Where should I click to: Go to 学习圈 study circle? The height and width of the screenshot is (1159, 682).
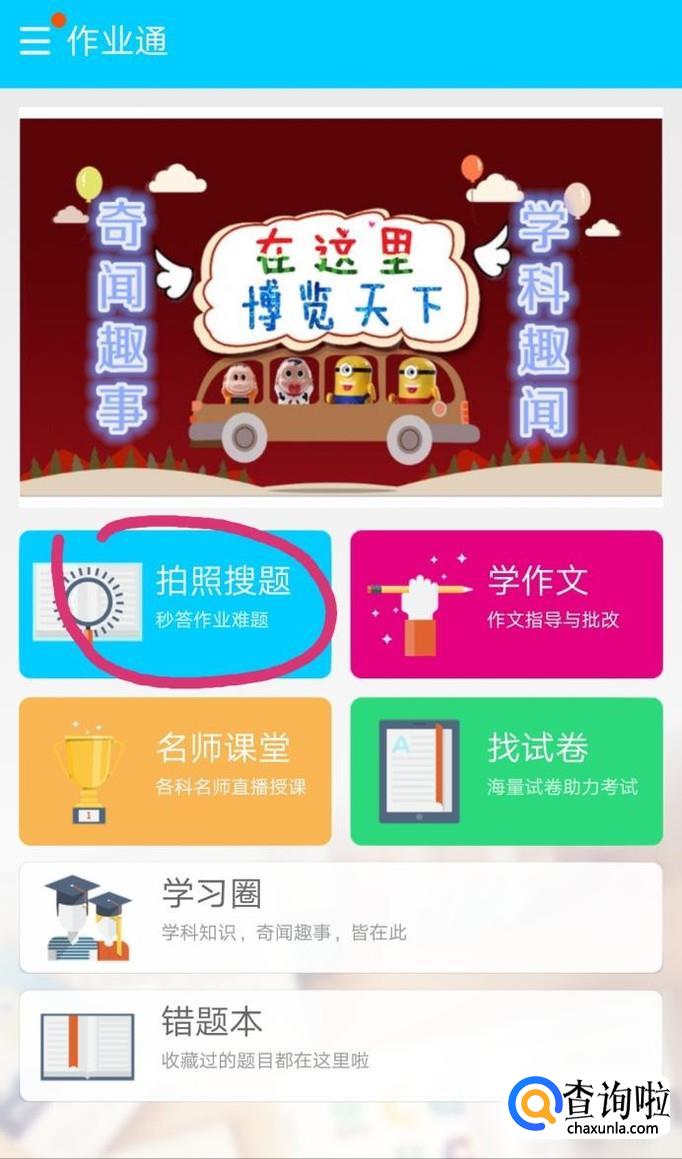click(341, 917)
